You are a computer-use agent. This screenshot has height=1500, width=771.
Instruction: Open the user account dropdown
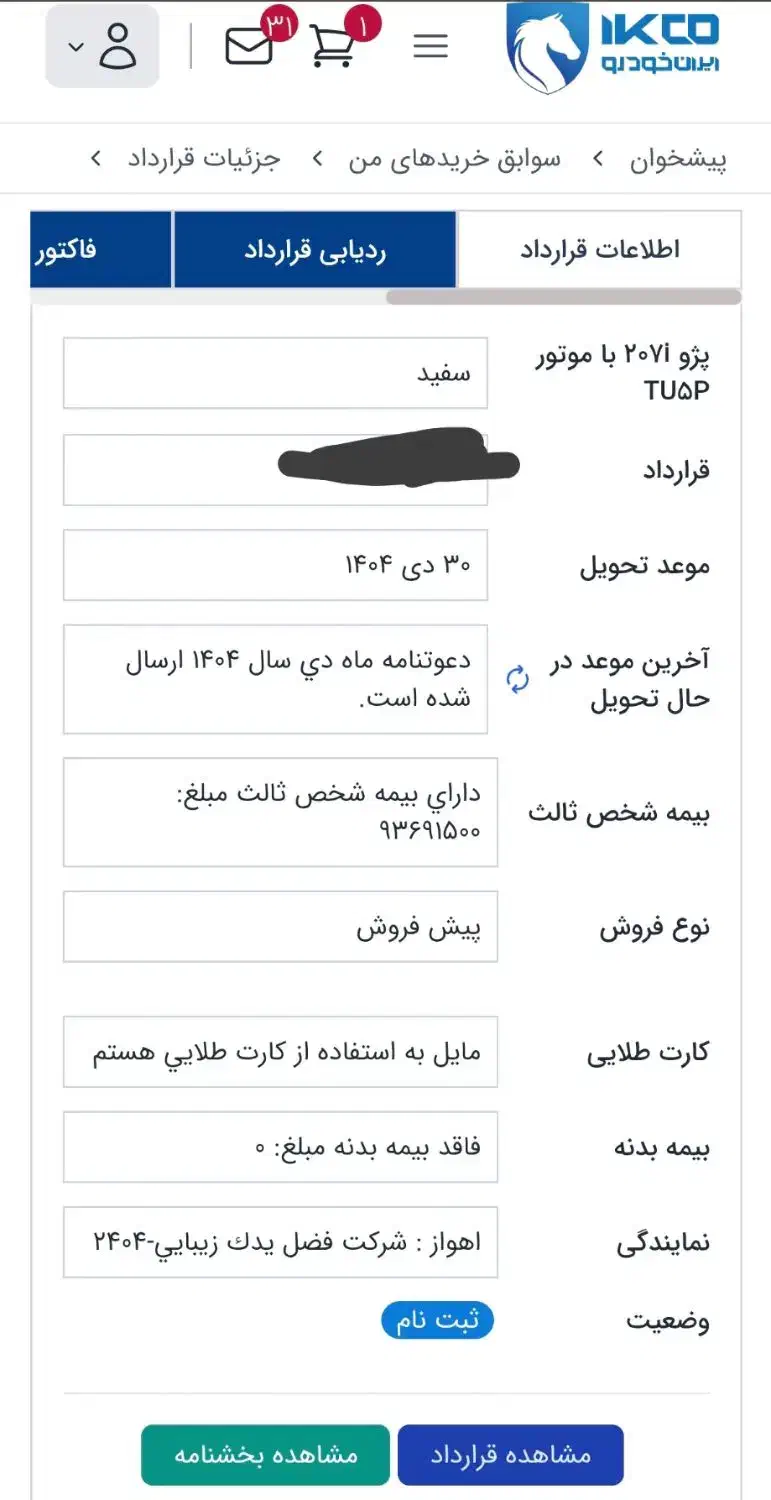(102, 47)
